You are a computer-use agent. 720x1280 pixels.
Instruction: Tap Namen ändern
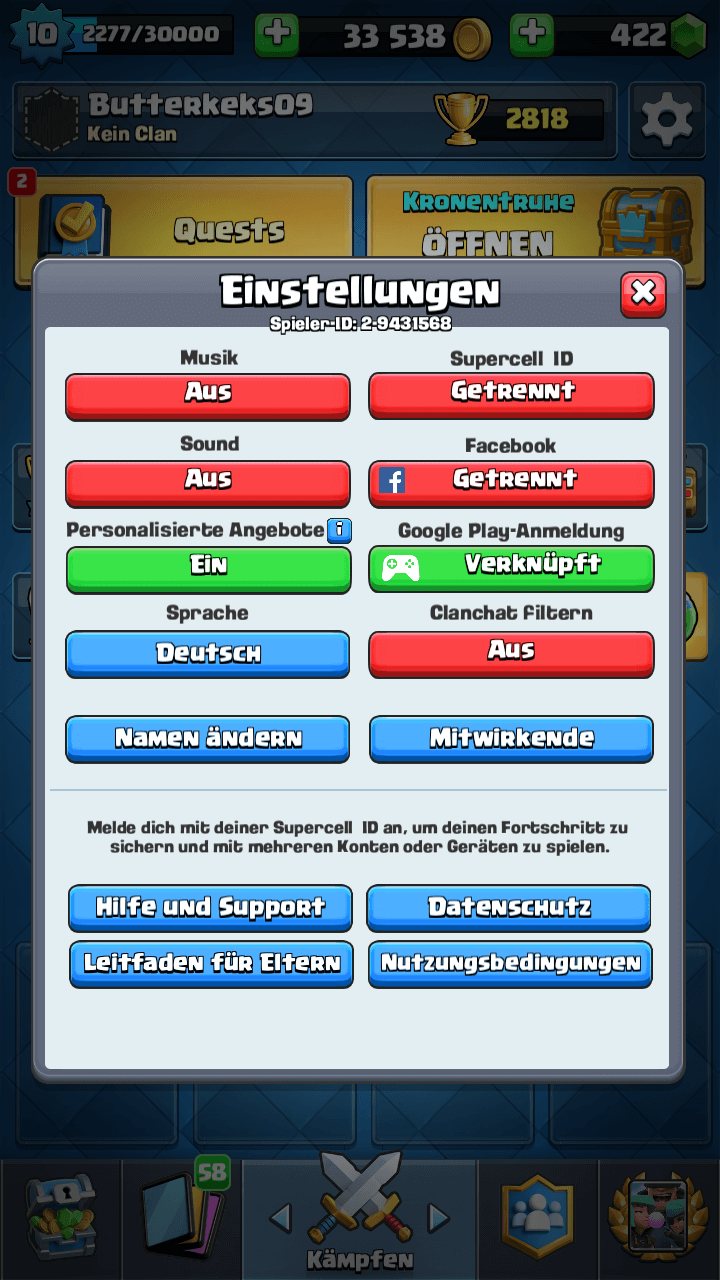pos(208,739)
